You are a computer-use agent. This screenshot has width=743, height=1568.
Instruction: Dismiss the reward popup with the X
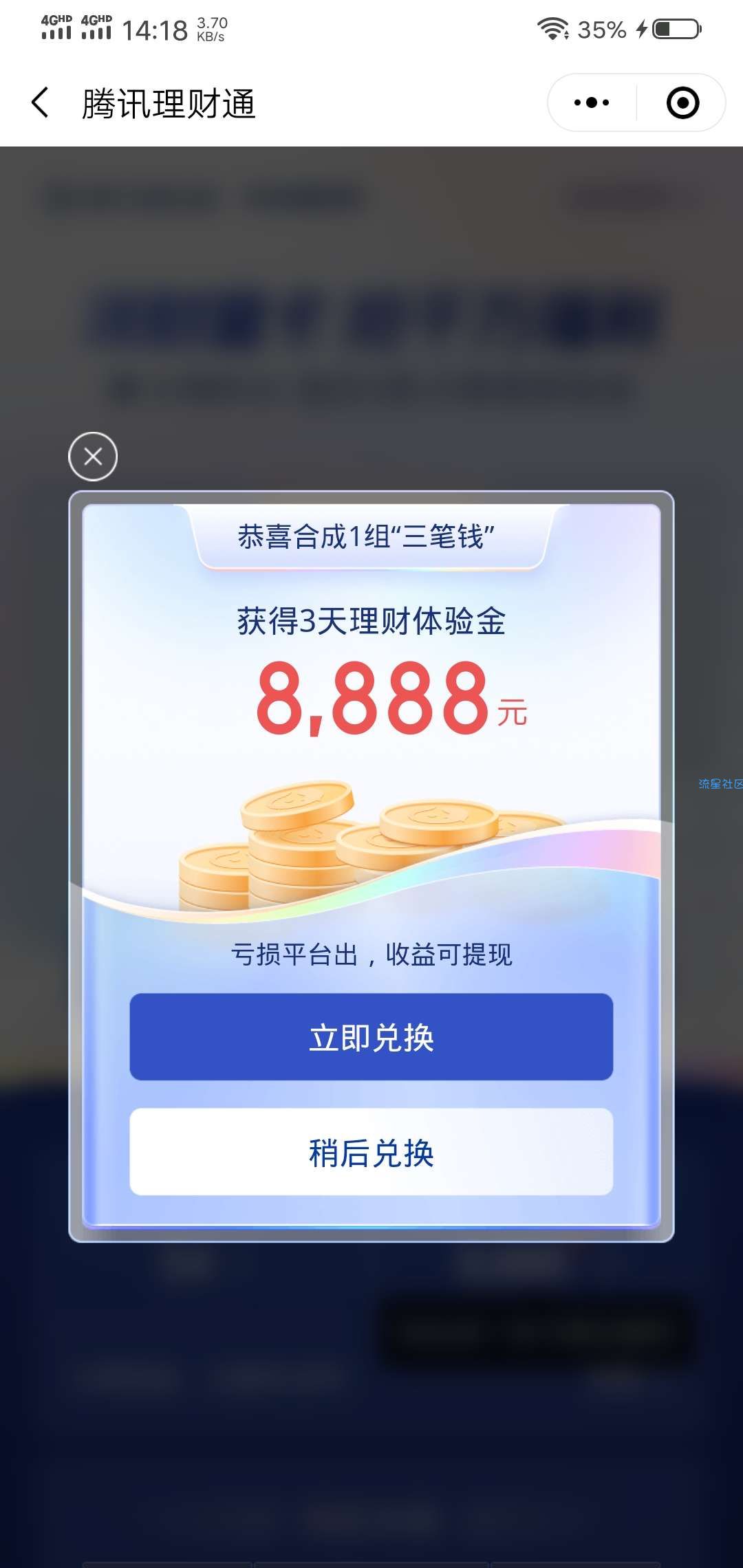(x=93, y=457)
